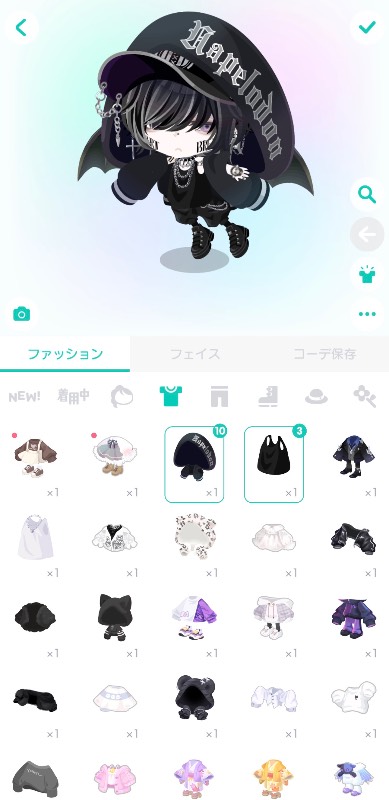Open the hairstyle category icon
389x800 pixels.
coord(122,396)
